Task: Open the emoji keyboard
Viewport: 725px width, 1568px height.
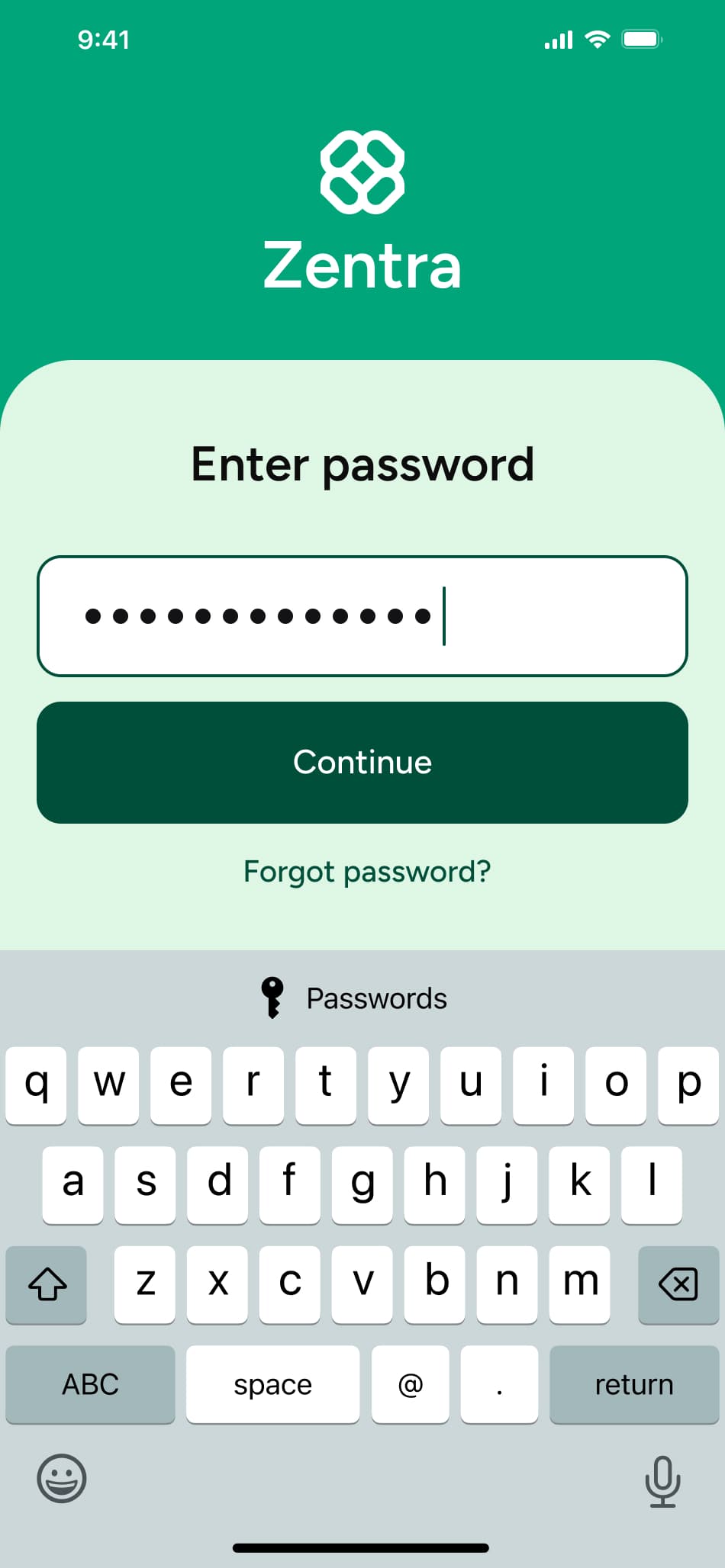Action: tap(62, 1478)
